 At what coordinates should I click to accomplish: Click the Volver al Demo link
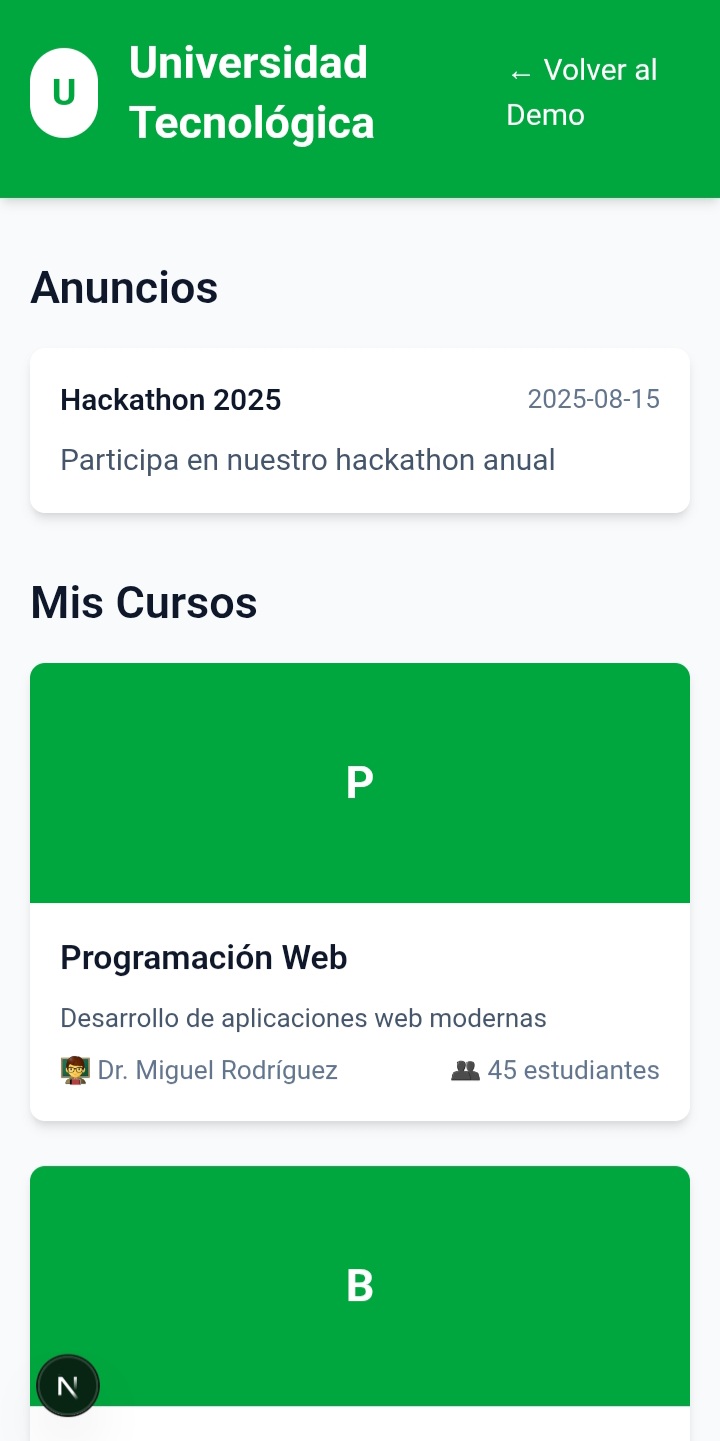coord(582,92)
